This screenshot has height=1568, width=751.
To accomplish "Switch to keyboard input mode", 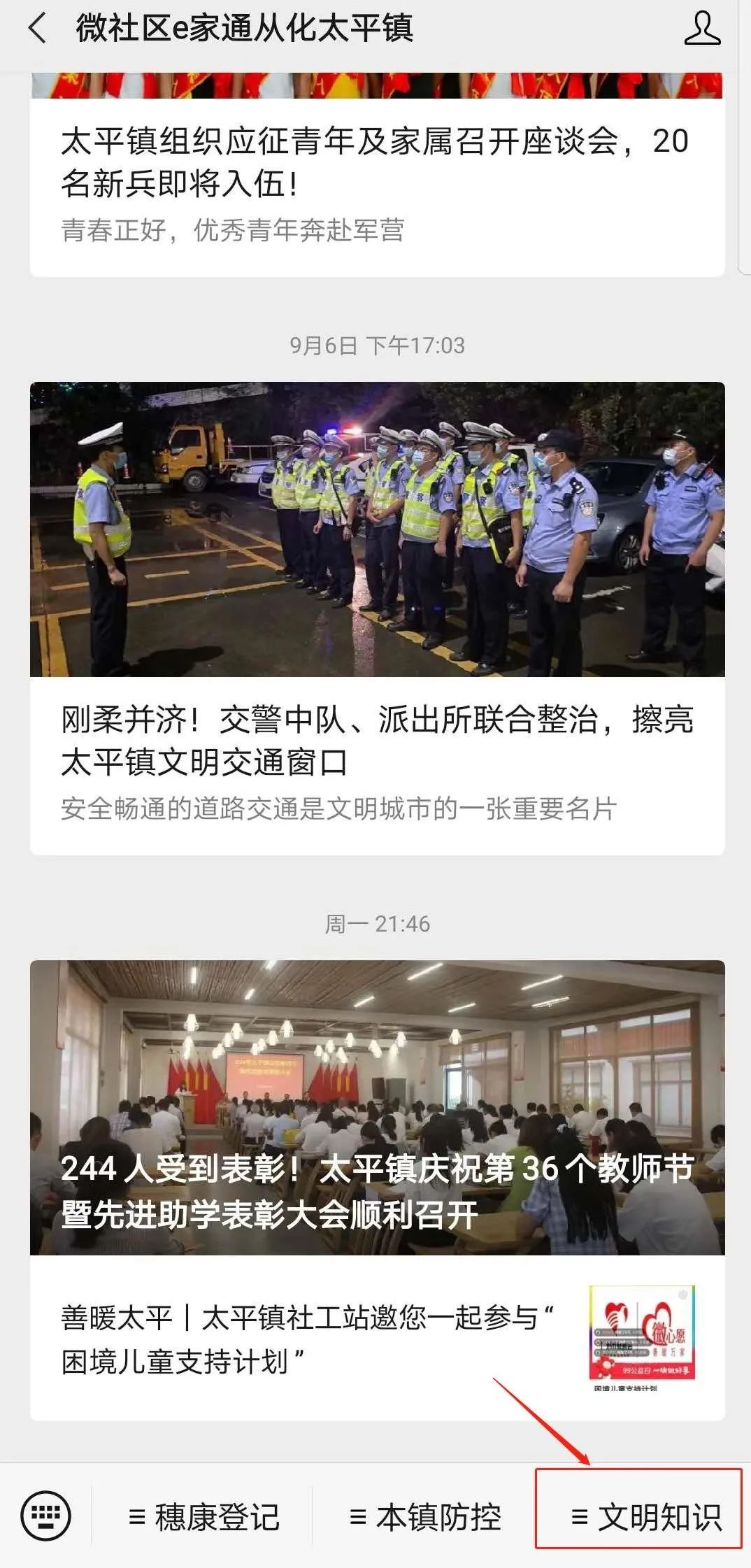I will (x=46, y=1516).
